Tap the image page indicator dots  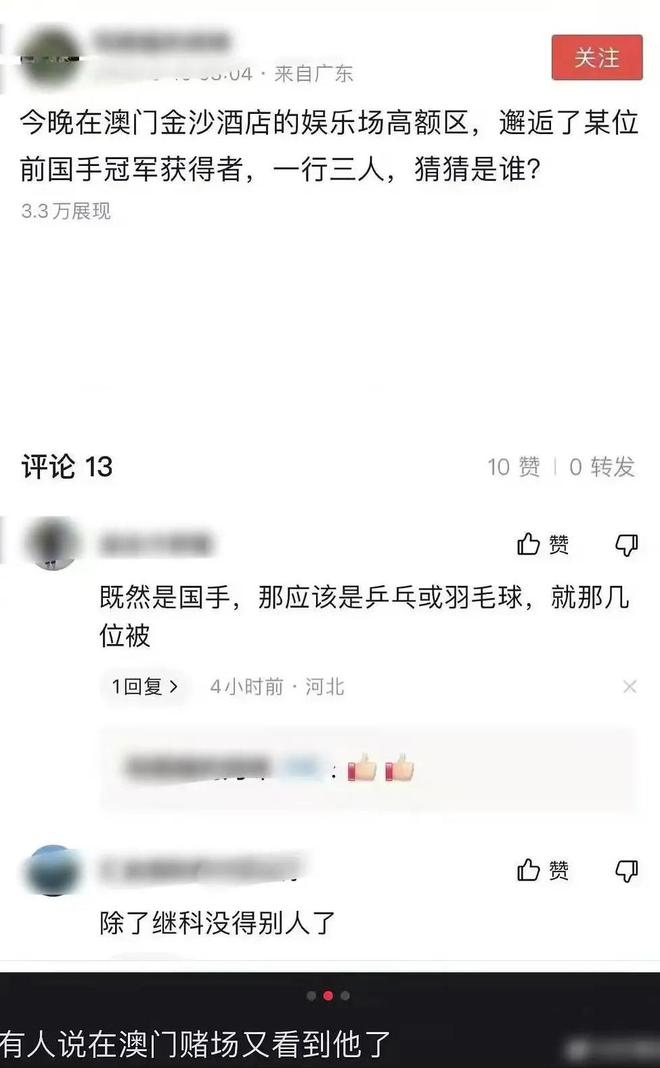[x=328, y=995]
